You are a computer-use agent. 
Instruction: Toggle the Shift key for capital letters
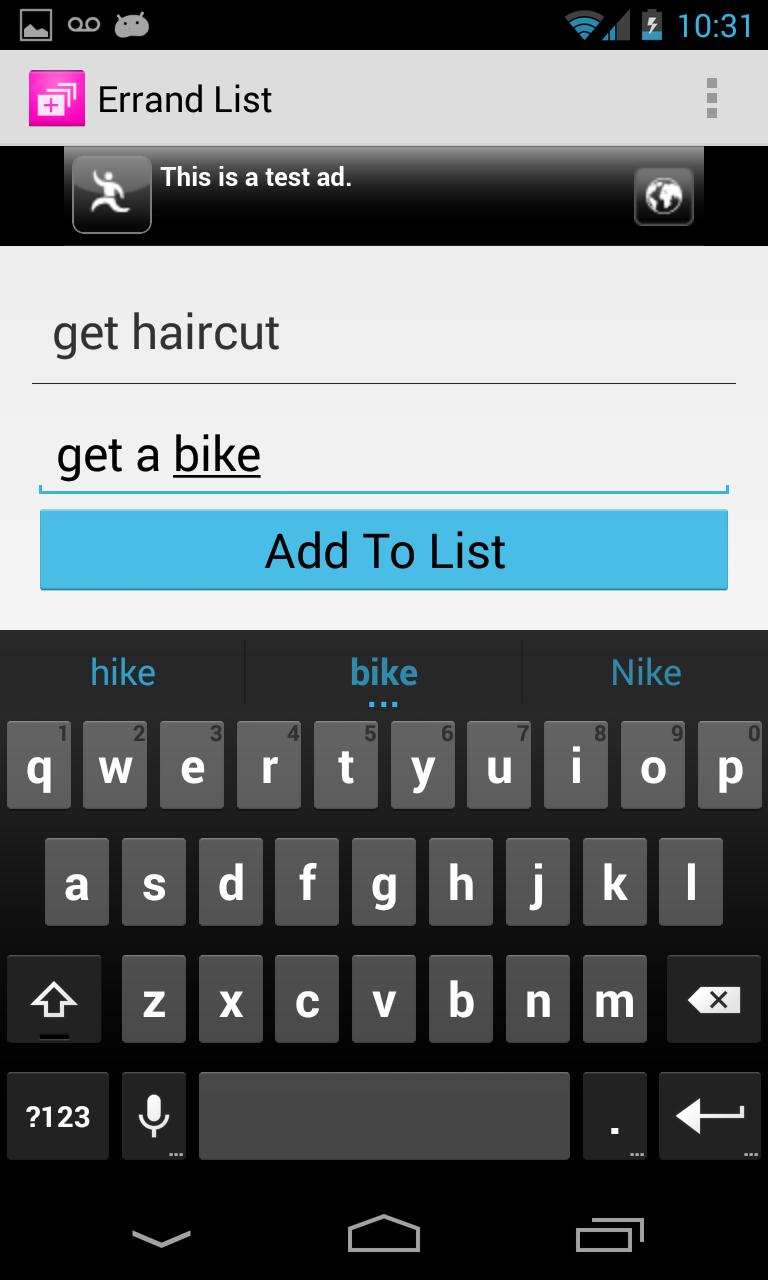pyautogui.click(x=55, y=998)
